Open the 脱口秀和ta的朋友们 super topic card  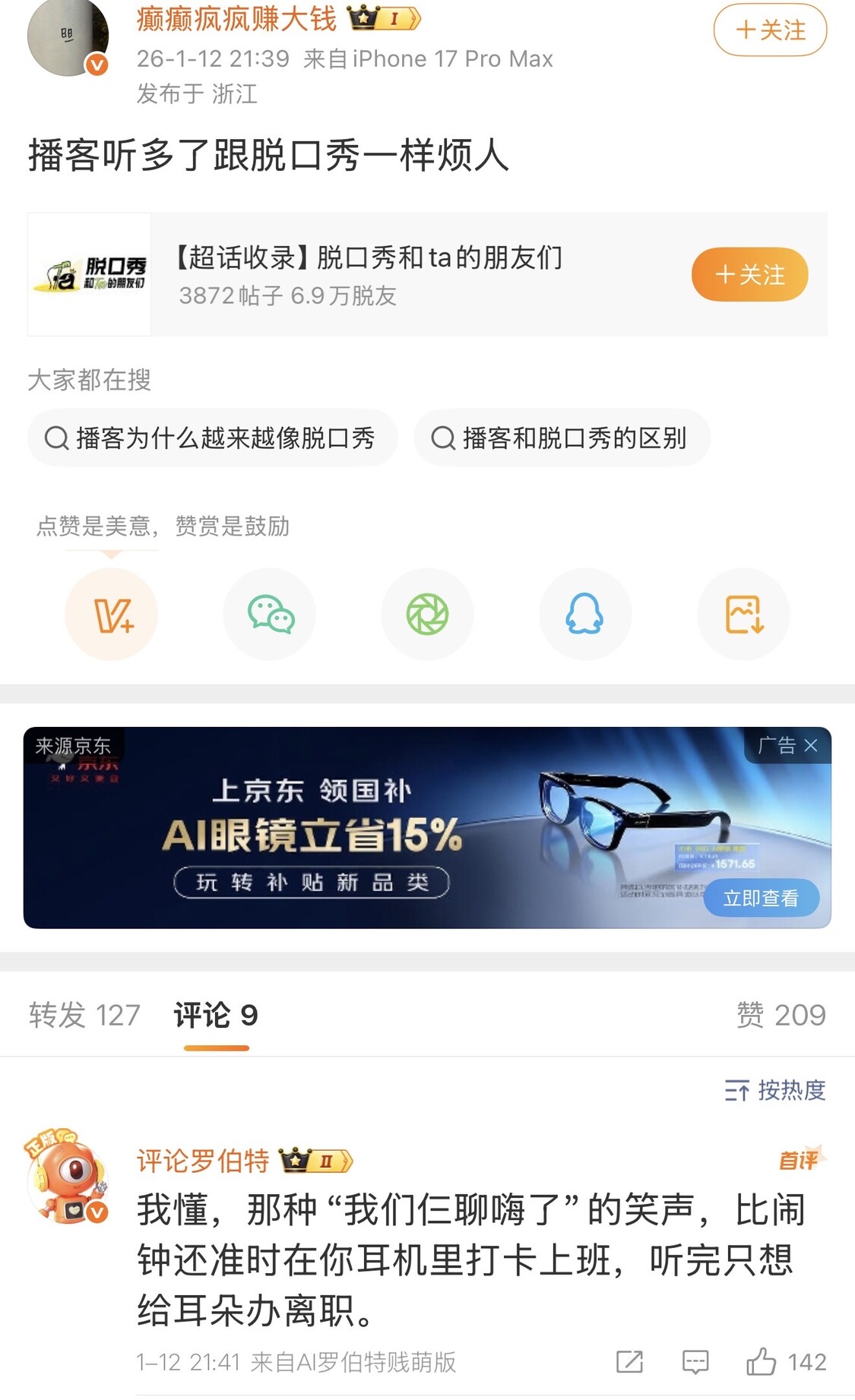pyautogui.click(x=365, y=274)
